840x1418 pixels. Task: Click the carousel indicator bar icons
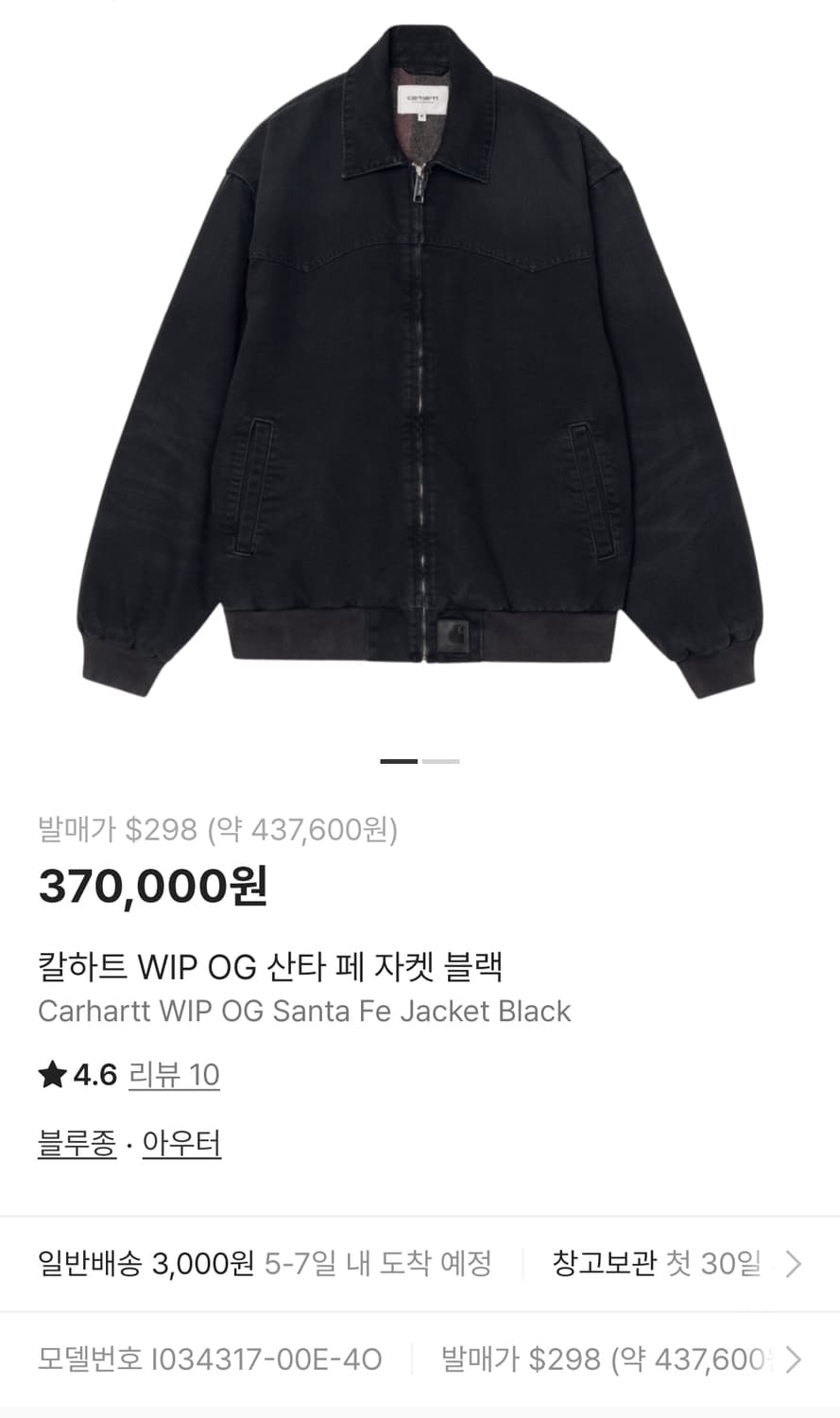tap(420, 761)
